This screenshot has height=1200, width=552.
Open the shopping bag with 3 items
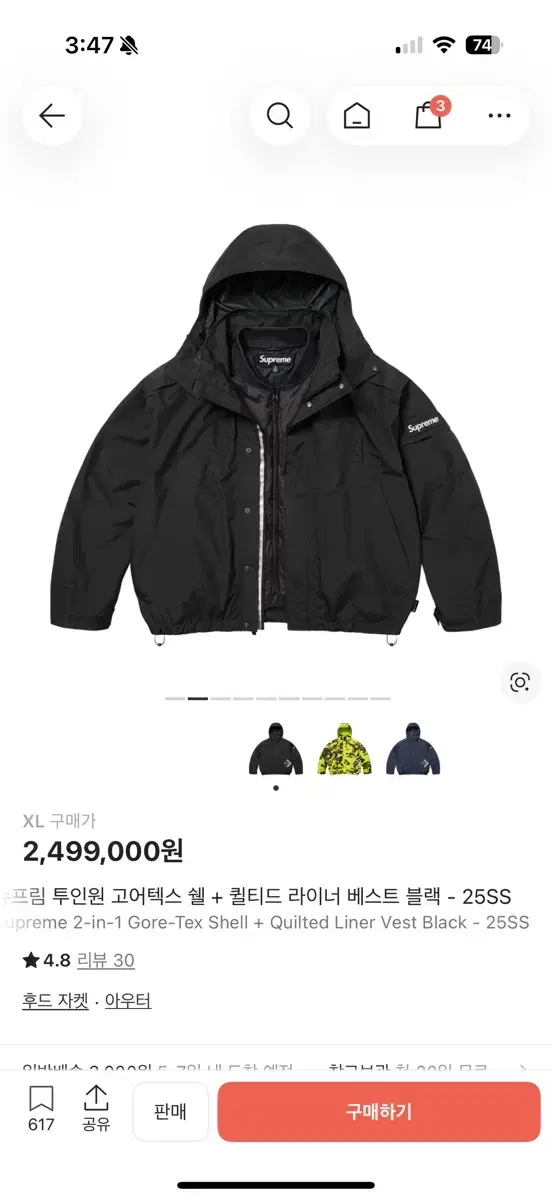(x=430, y=115)
